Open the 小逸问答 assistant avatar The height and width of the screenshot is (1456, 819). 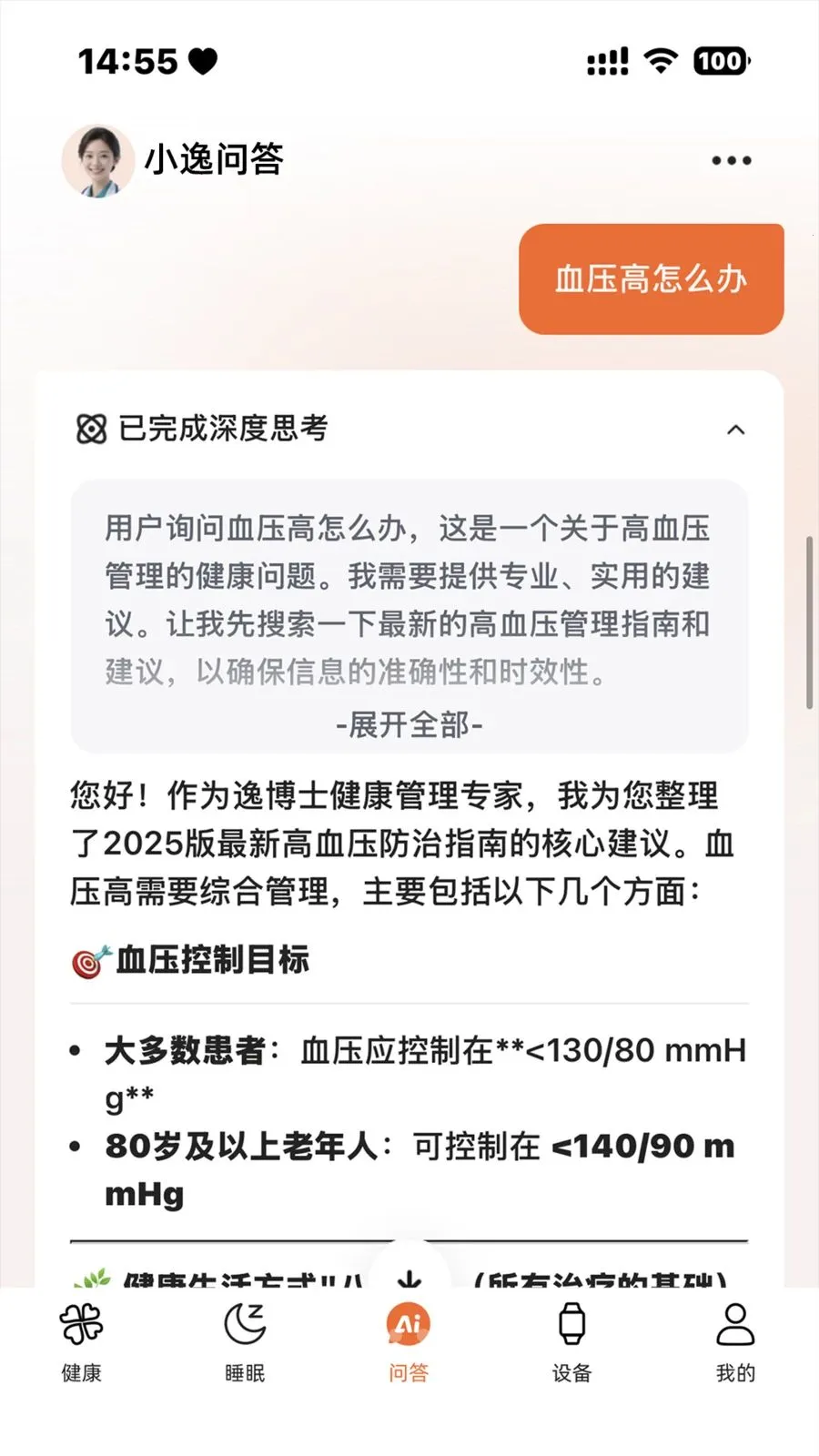click(100, 160)
